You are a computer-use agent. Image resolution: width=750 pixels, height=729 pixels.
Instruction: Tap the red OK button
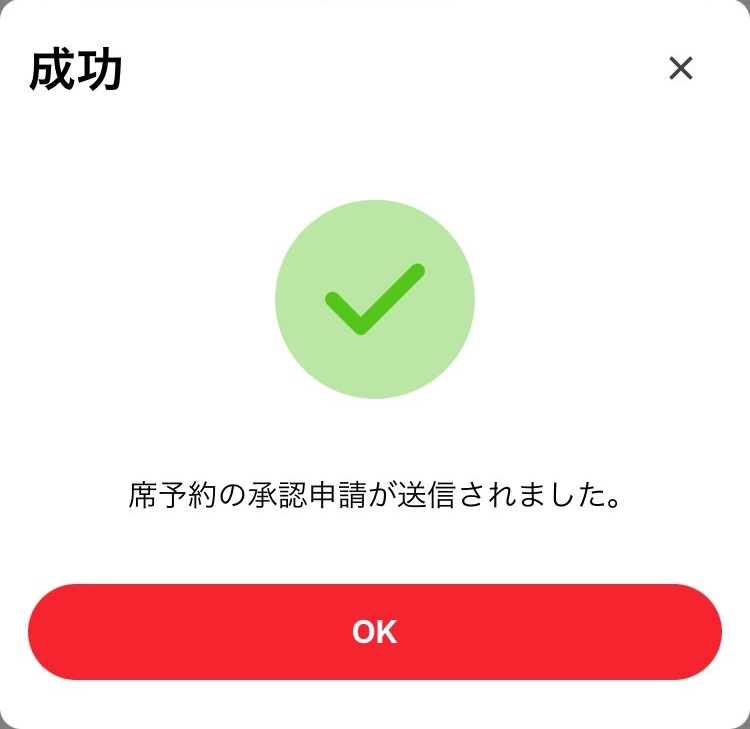[x=375, y=632]
